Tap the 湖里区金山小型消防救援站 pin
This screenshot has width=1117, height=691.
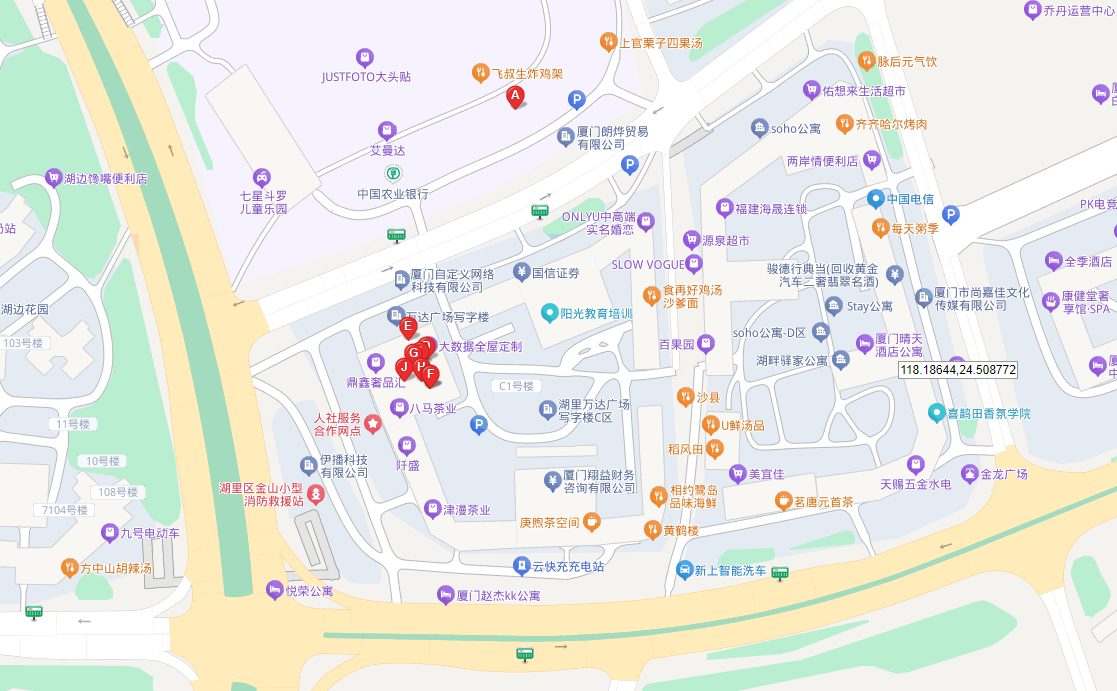(x=315, y=493)
